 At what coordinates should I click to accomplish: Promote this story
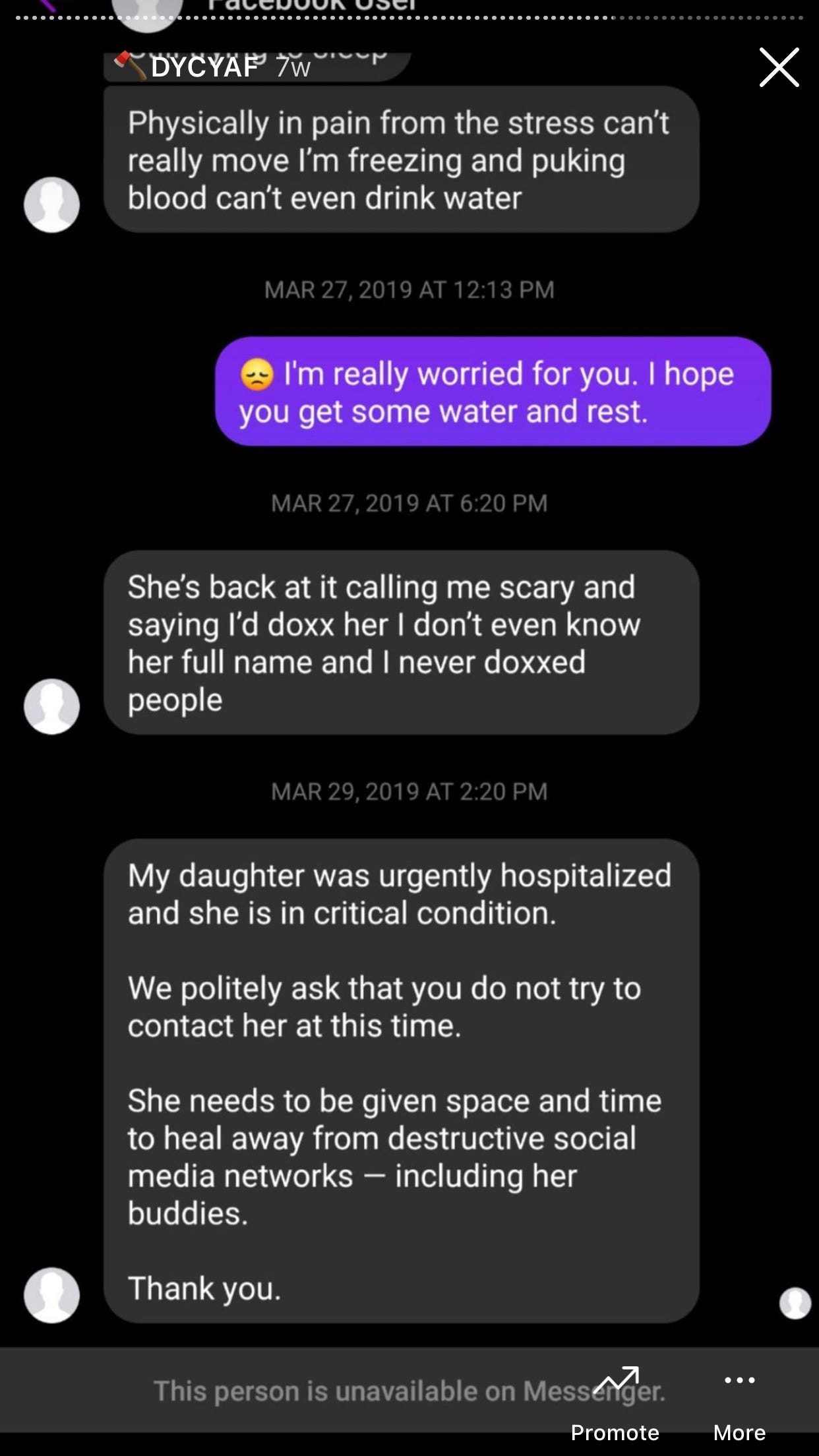615,1405
